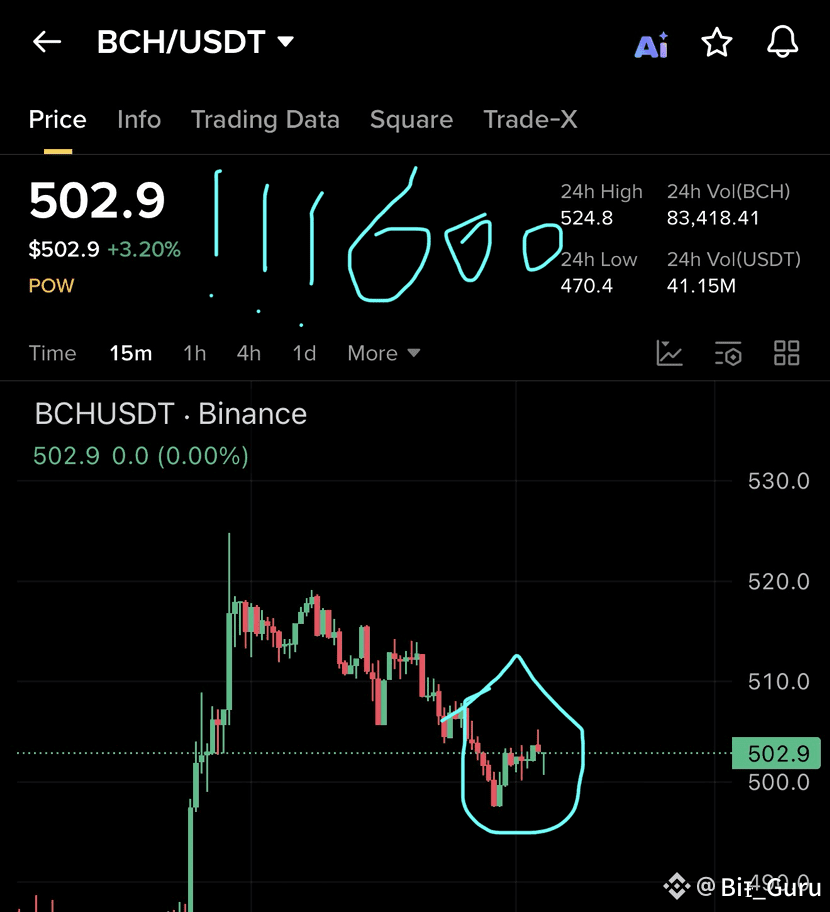This screenshot has height=912, width=830.
Task: Select the 15m interval
Action: coord(131,353)
